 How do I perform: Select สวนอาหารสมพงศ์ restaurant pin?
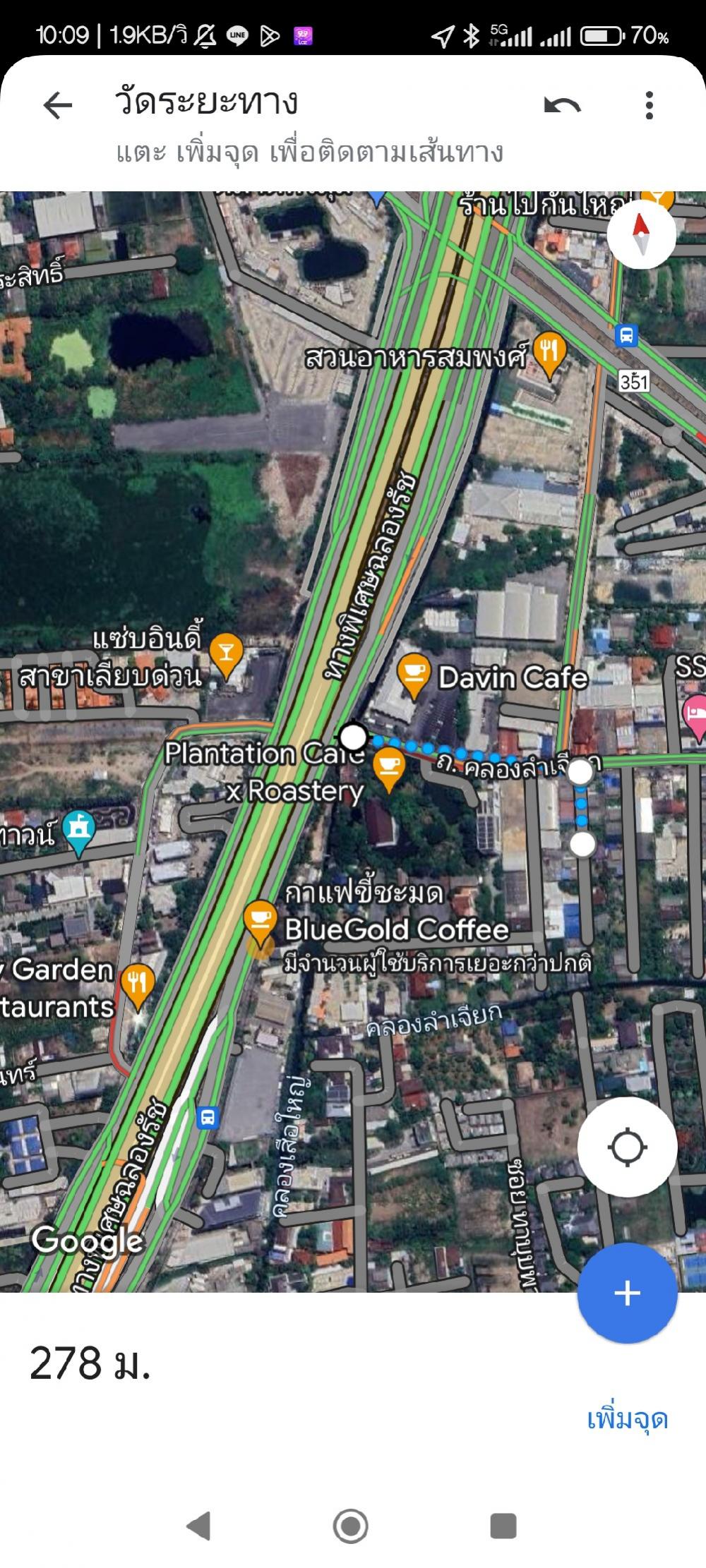coord(550,354)
